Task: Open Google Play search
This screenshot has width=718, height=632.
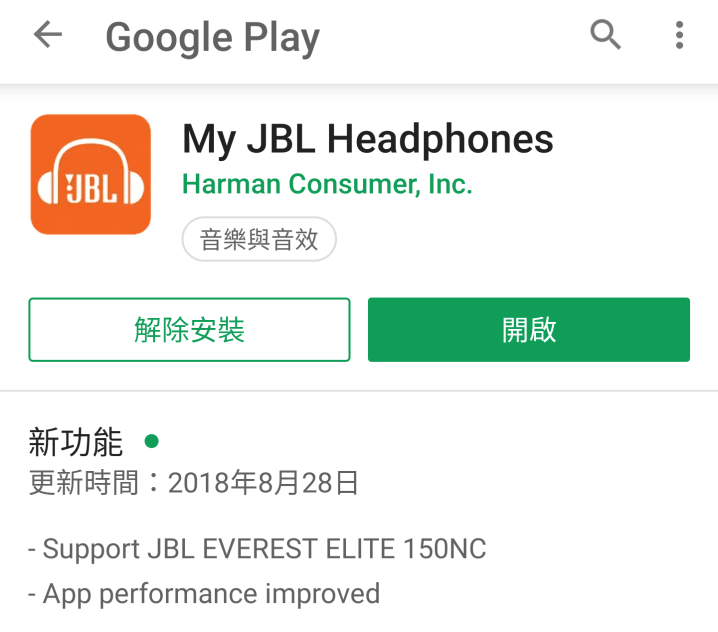Action: [x=605, y=36]
